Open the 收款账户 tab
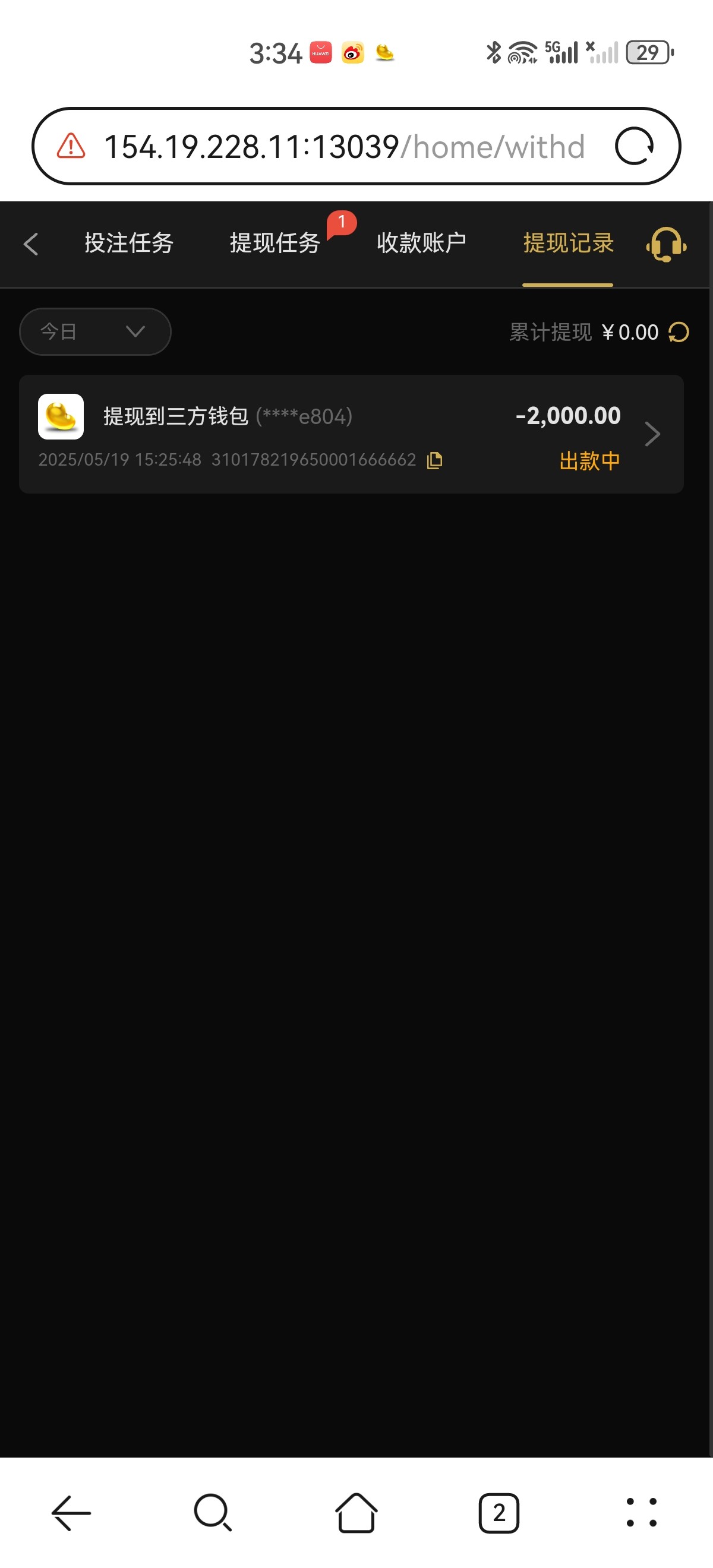The width and height of the screenshot is (713, 1568). click(x=421, y=243)
